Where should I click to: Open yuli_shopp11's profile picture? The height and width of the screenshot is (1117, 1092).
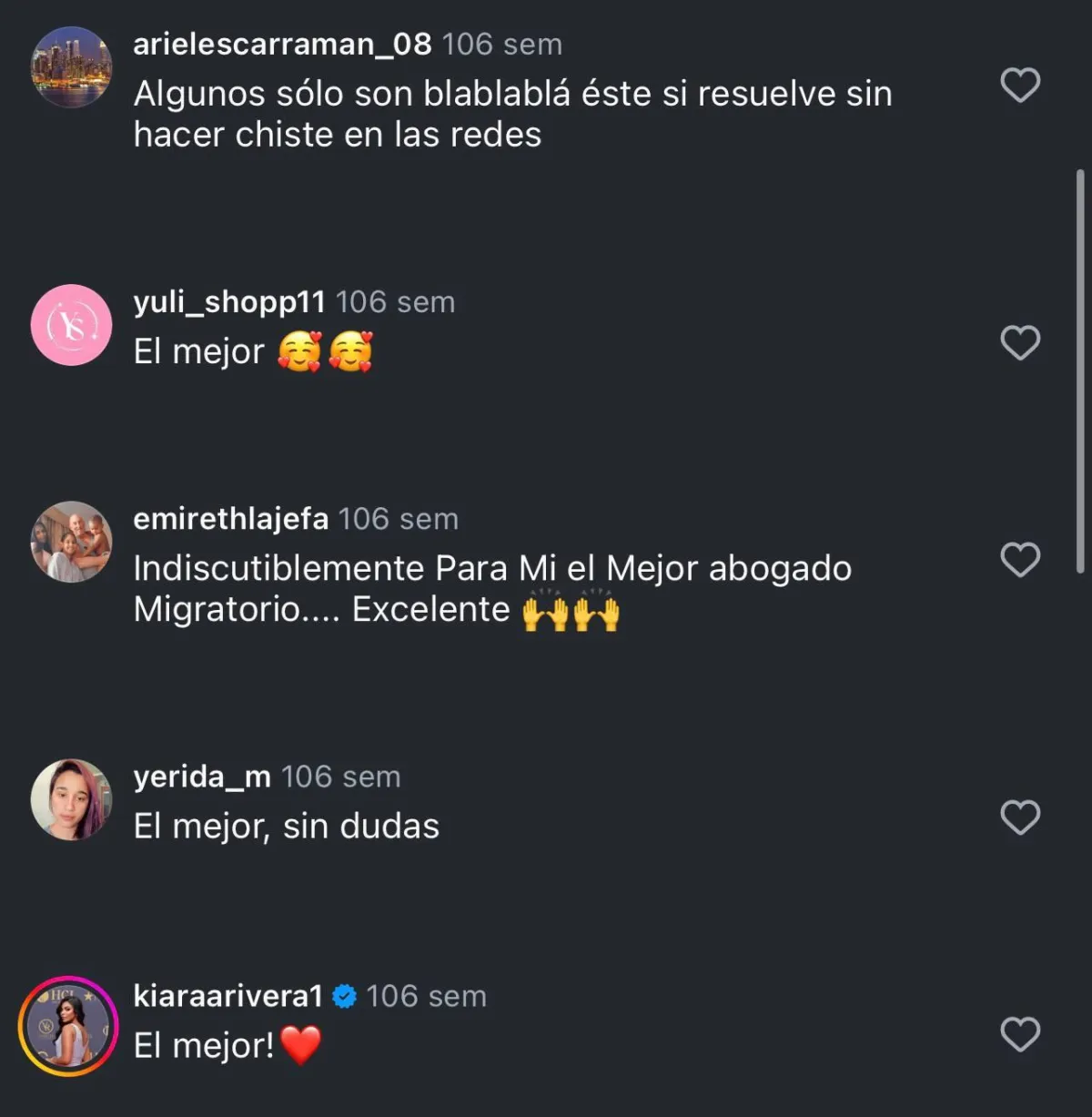71,325
